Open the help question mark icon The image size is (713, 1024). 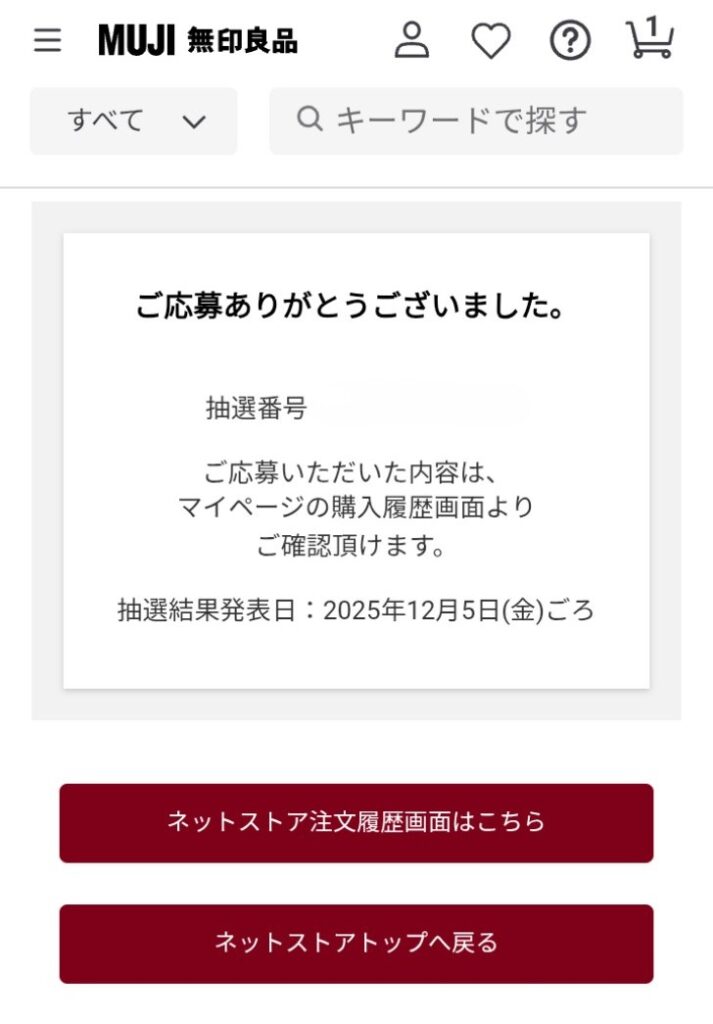(x=570, y=41)
